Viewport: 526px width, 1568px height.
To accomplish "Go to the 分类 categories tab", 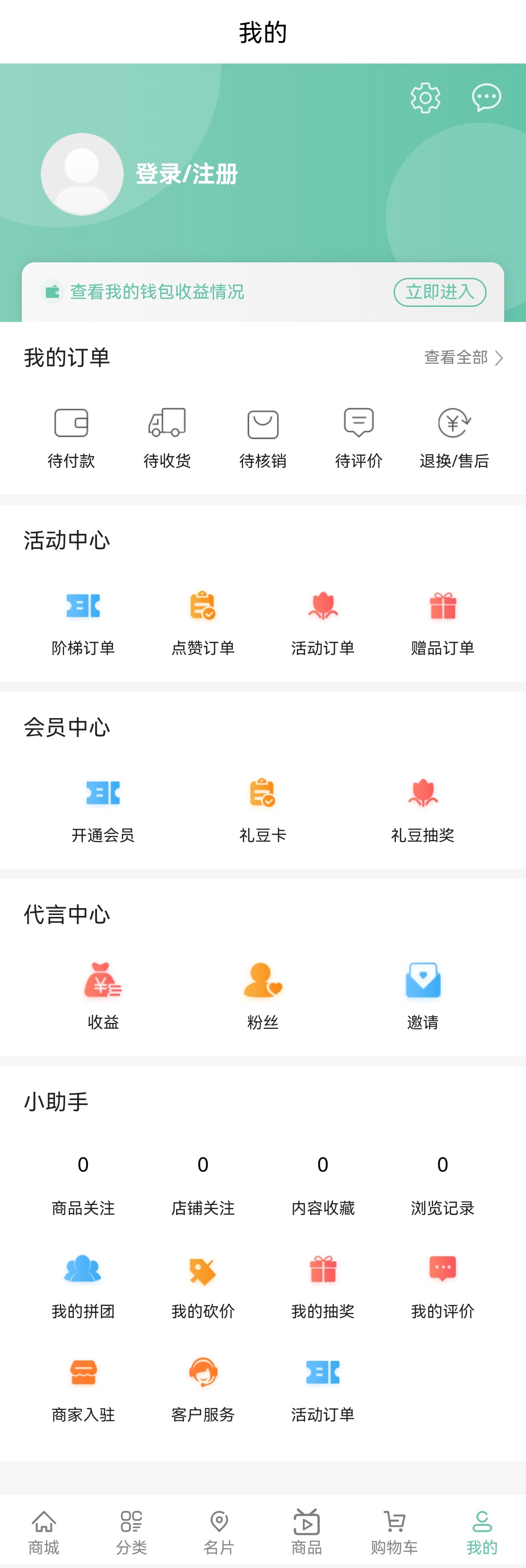I will pos(131,1532).
